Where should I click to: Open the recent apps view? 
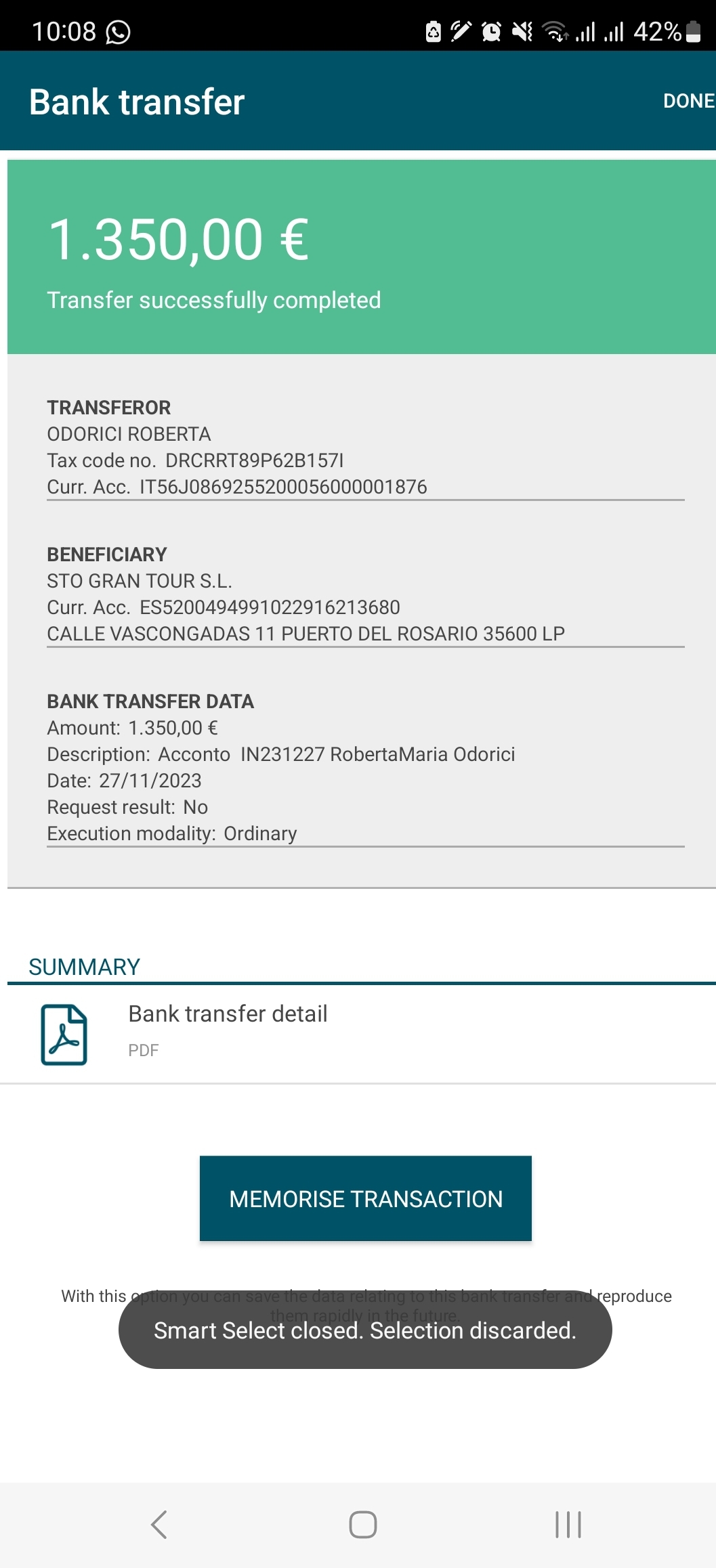click(x=568, y=1525)
